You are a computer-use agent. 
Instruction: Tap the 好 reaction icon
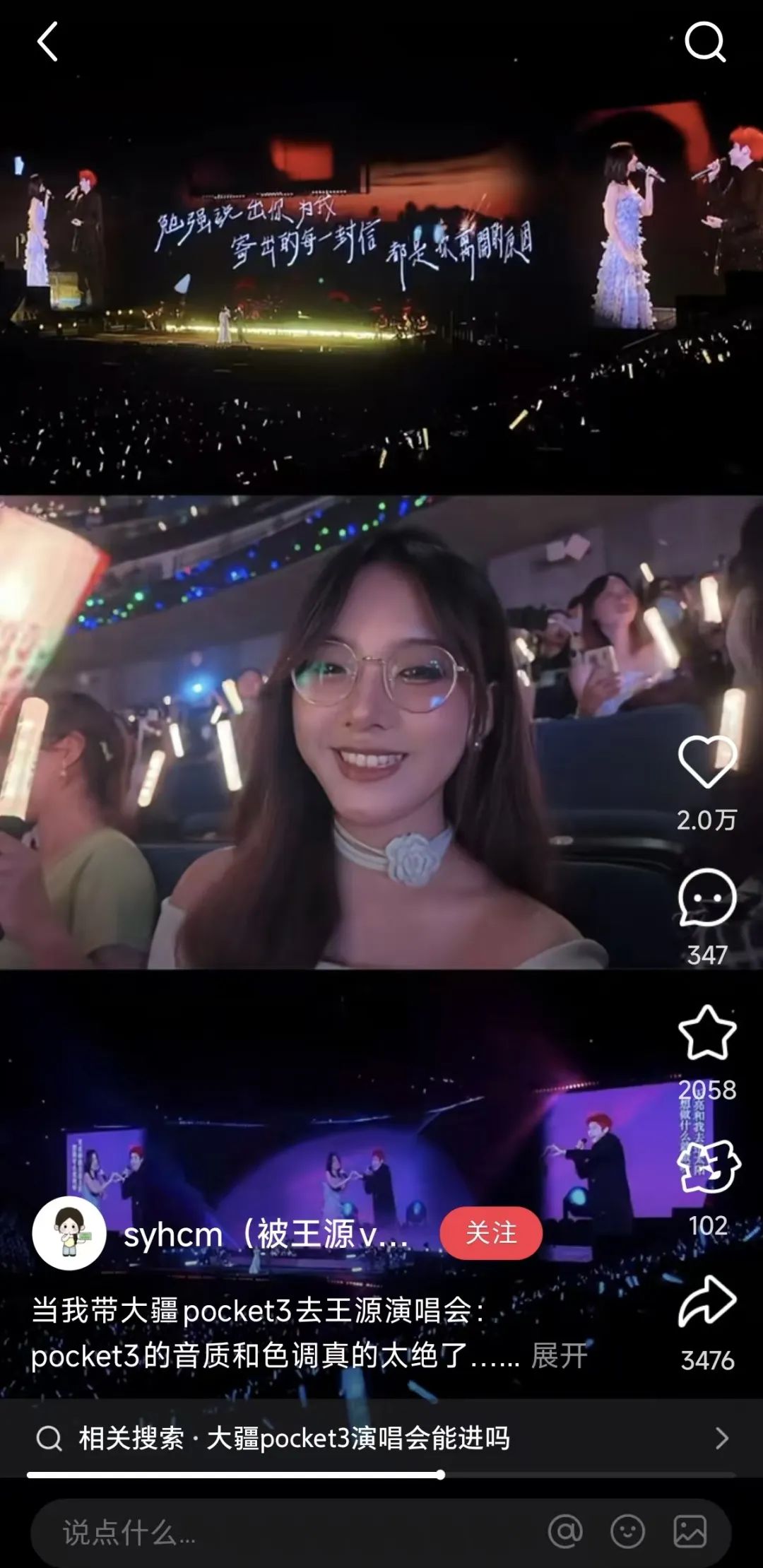708,1167
